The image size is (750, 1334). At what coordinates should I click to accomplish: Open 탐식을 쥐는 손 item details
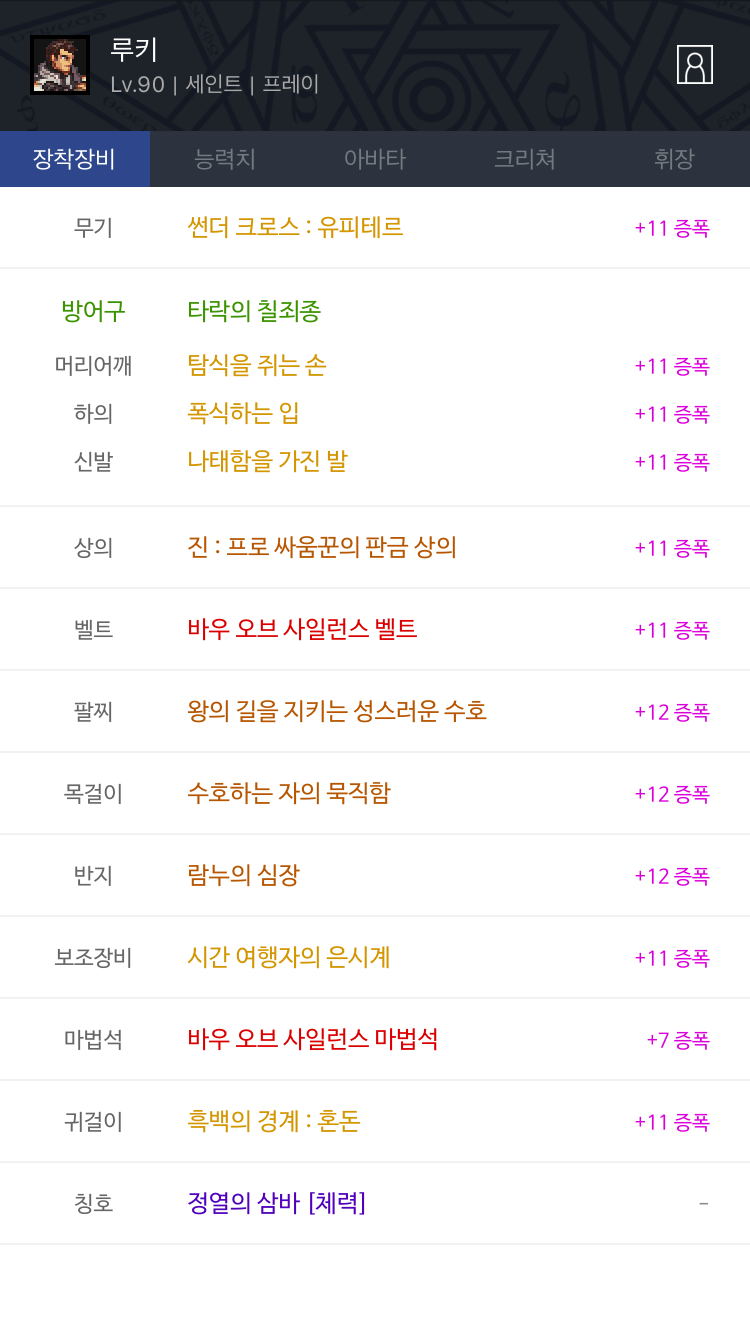coord(257,365)
